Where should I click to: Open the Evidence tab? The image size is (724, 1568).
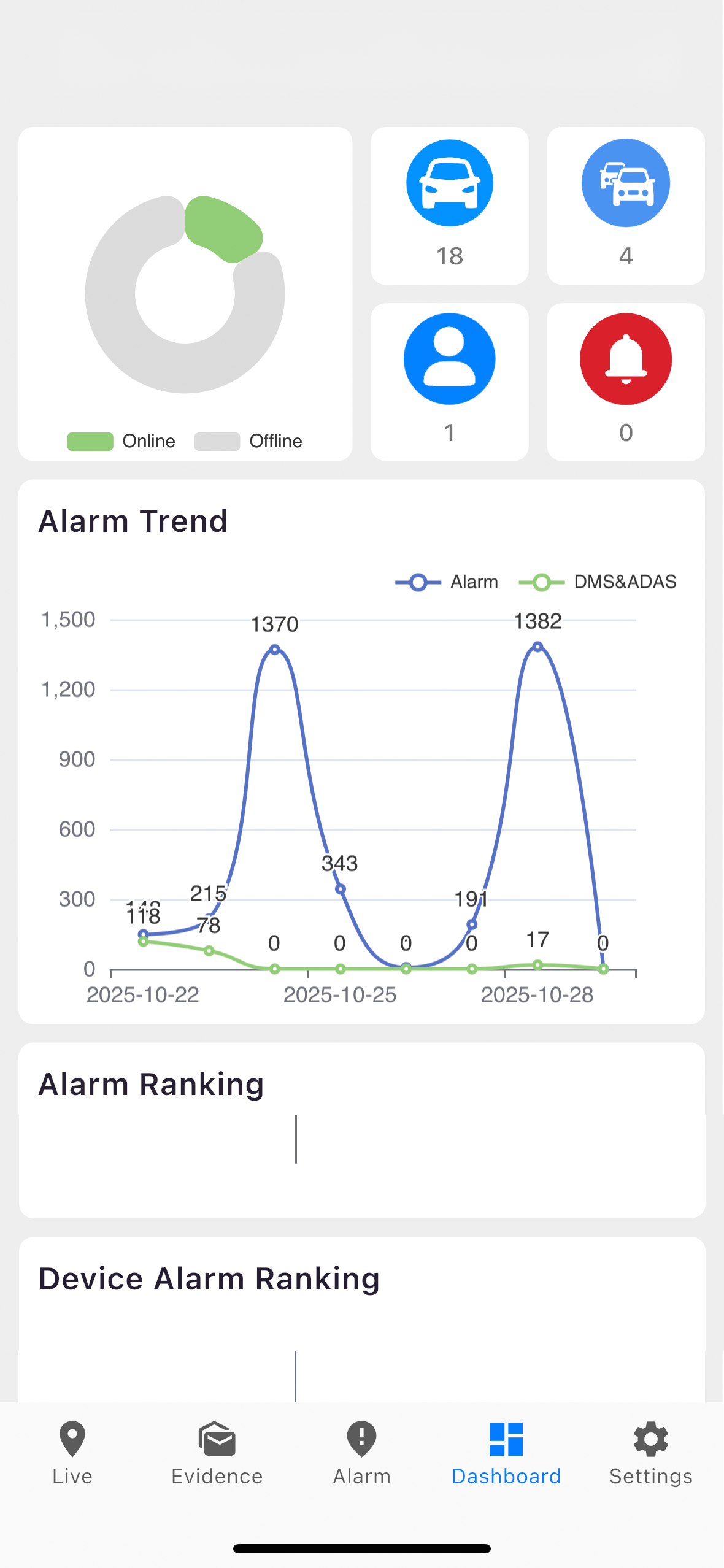coord(217,1451)
